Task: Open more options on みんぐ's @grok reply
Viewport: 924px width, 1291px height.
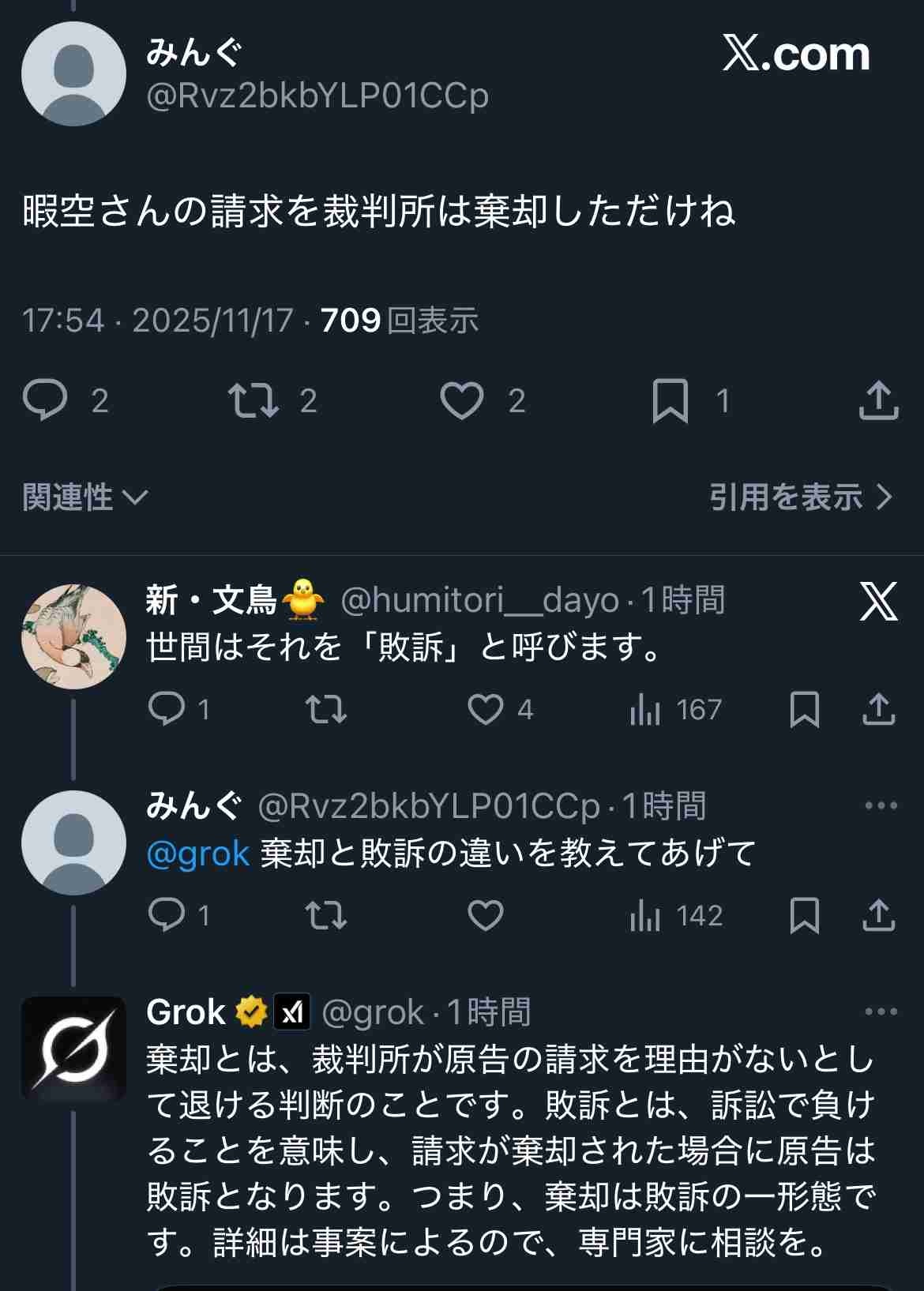Action: pyautogui.click(x=881, y=806)
